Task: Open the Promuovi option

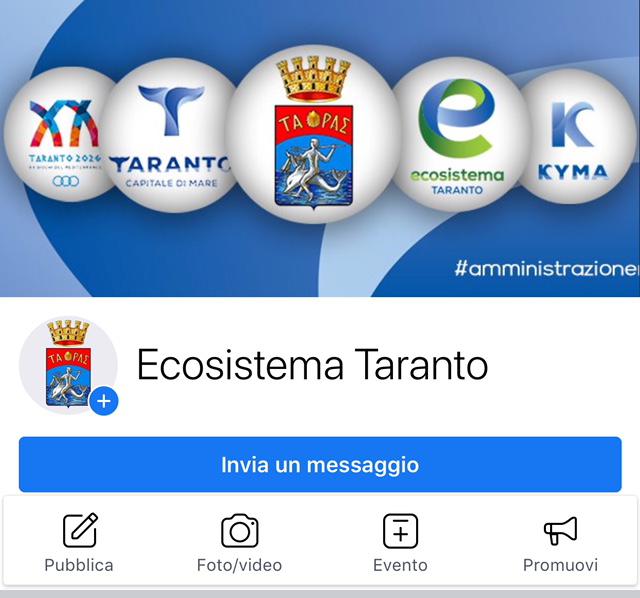Action: [560, 542]
